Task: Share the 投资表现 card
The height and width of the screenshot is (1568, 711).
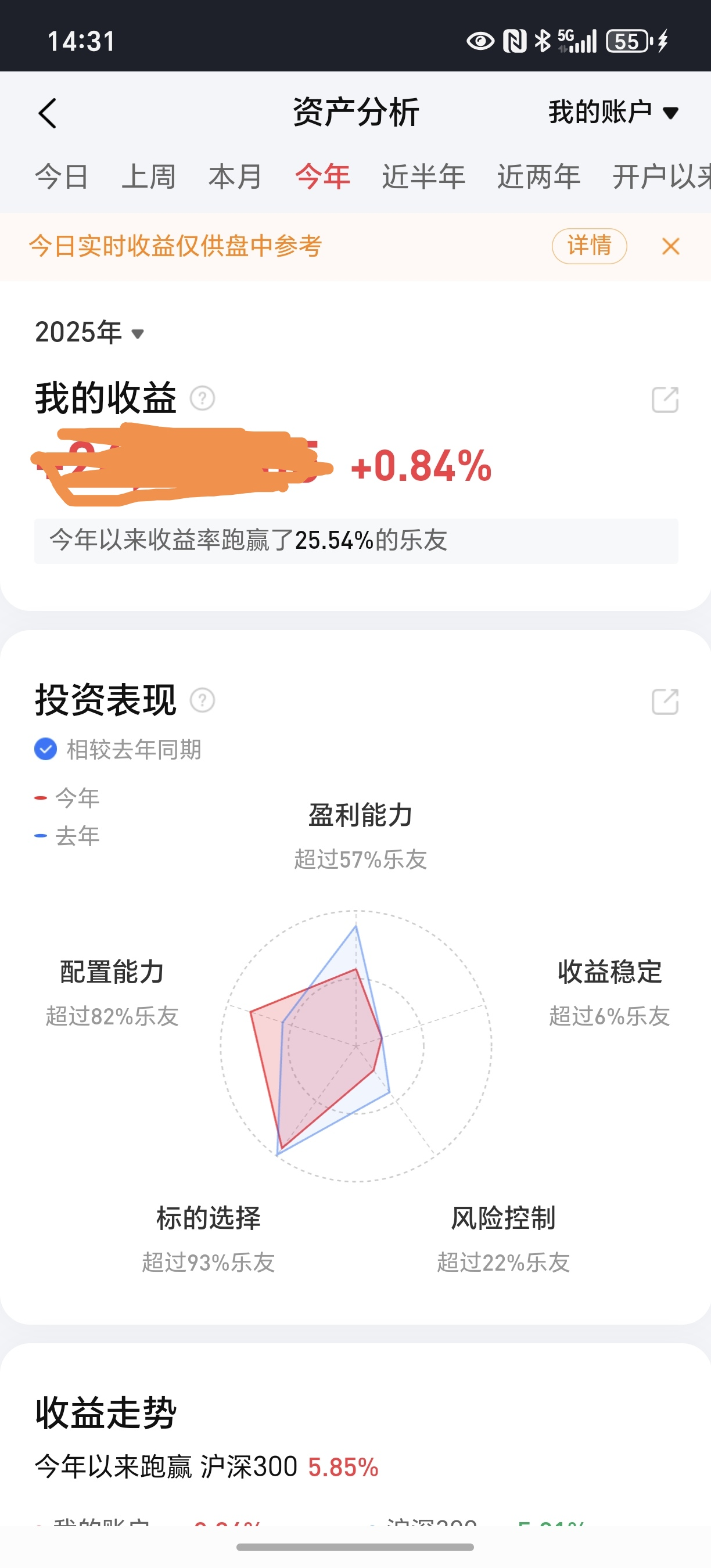Action: pyautogui.click(x=665, y=701)
